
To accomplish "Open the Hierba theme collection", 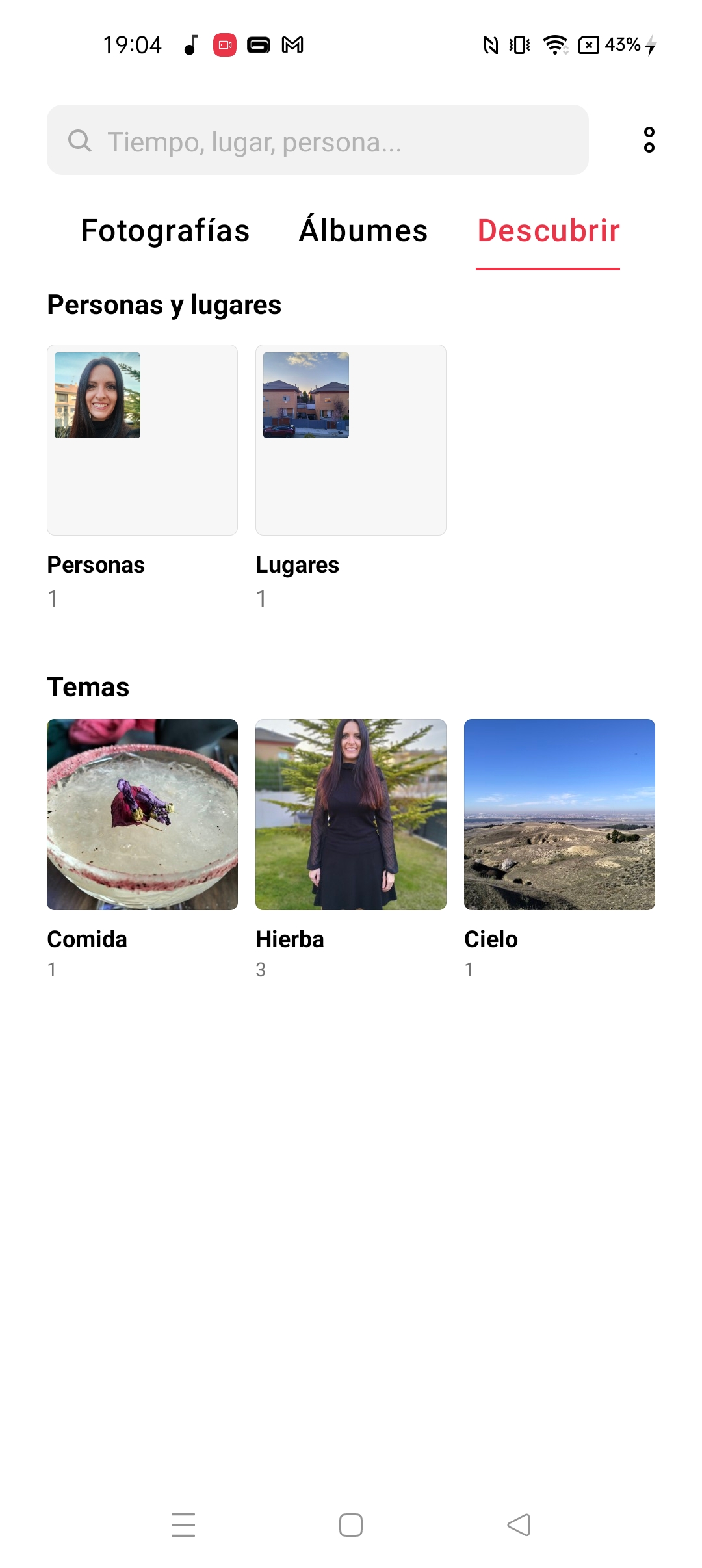I will [x=351, y=814].
